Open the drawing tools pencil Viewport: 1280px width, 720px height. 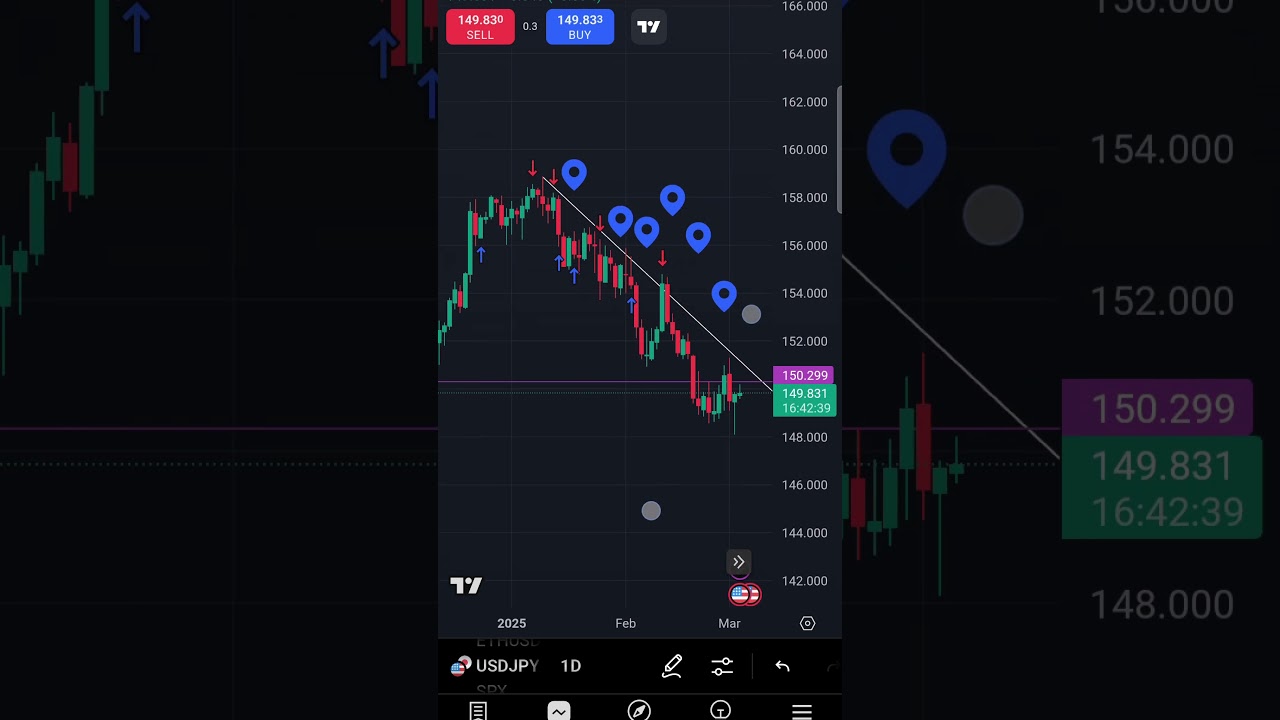point(672,666)
